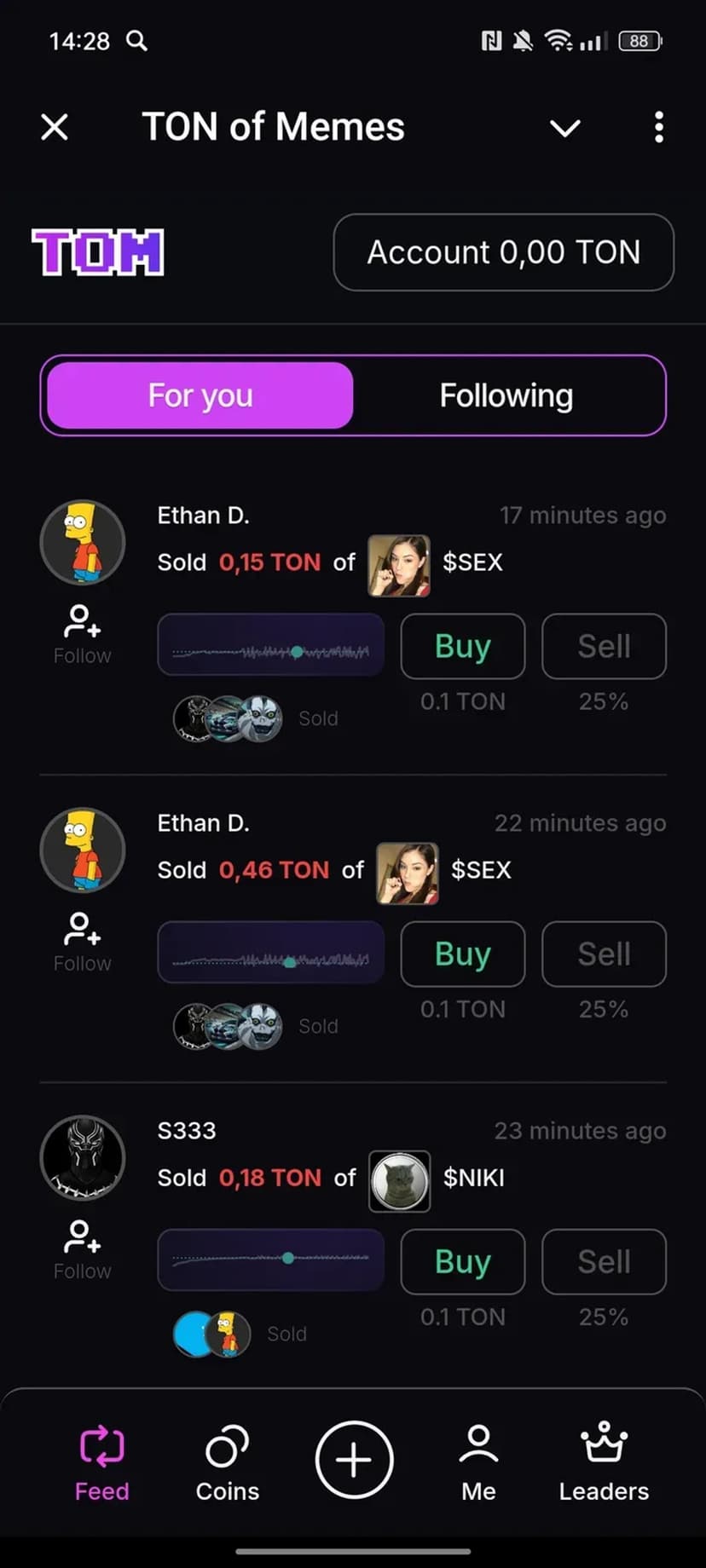The height and width of the screenshot is (1568, 706).
Task: Sell 25% in the 22 minutes ago post
Action: (604, 954)
